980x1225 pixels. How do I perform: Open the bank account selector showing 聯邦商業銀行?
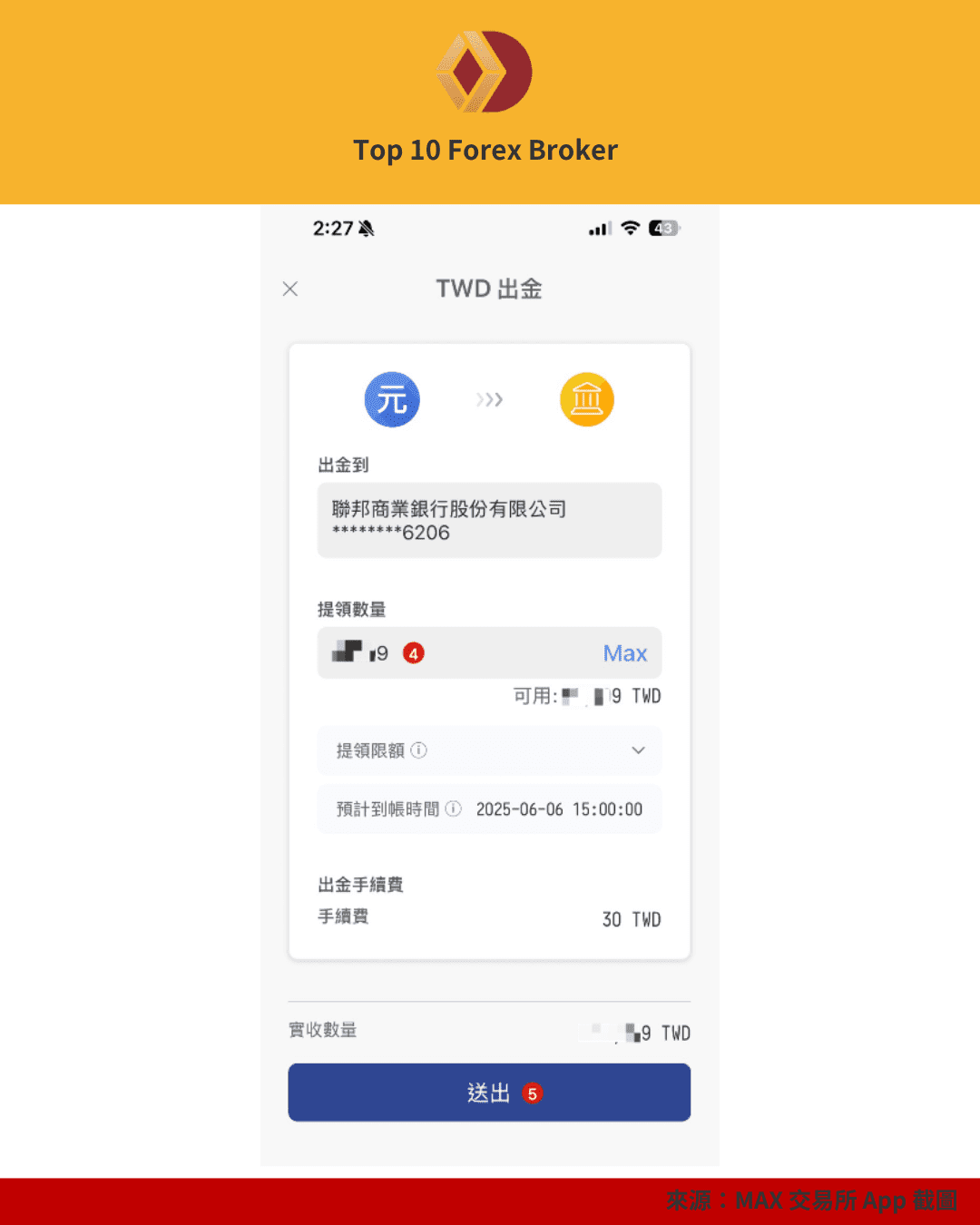(489, 520)
